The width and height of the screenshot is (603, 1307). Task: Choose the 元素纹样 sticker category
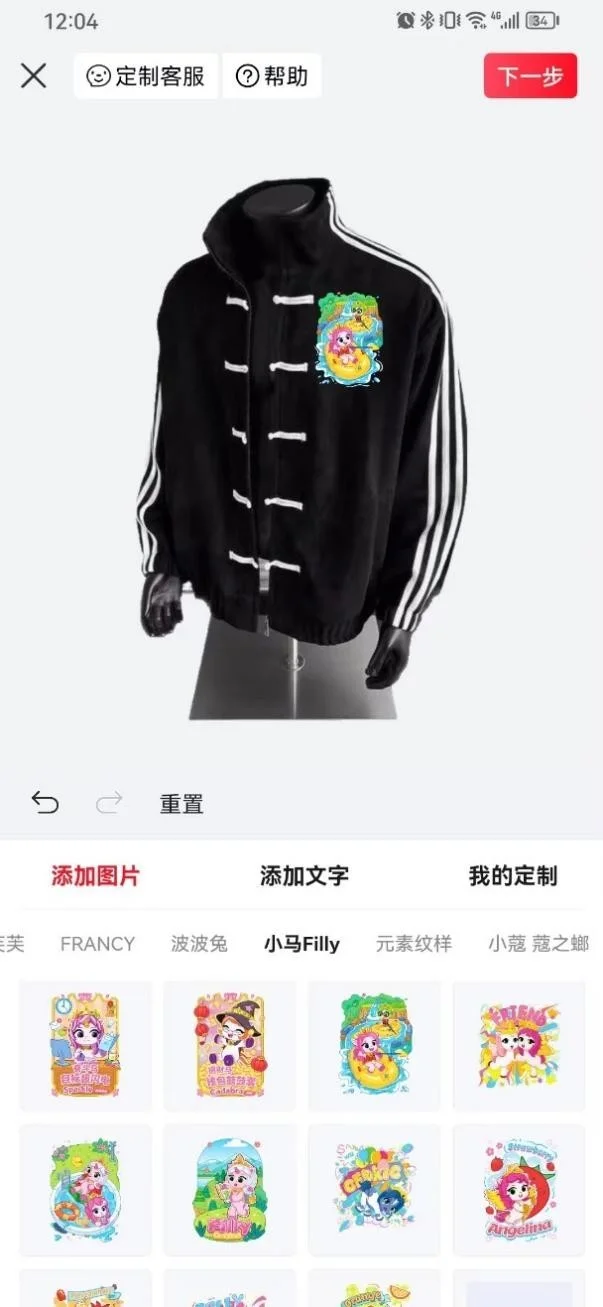413,943
